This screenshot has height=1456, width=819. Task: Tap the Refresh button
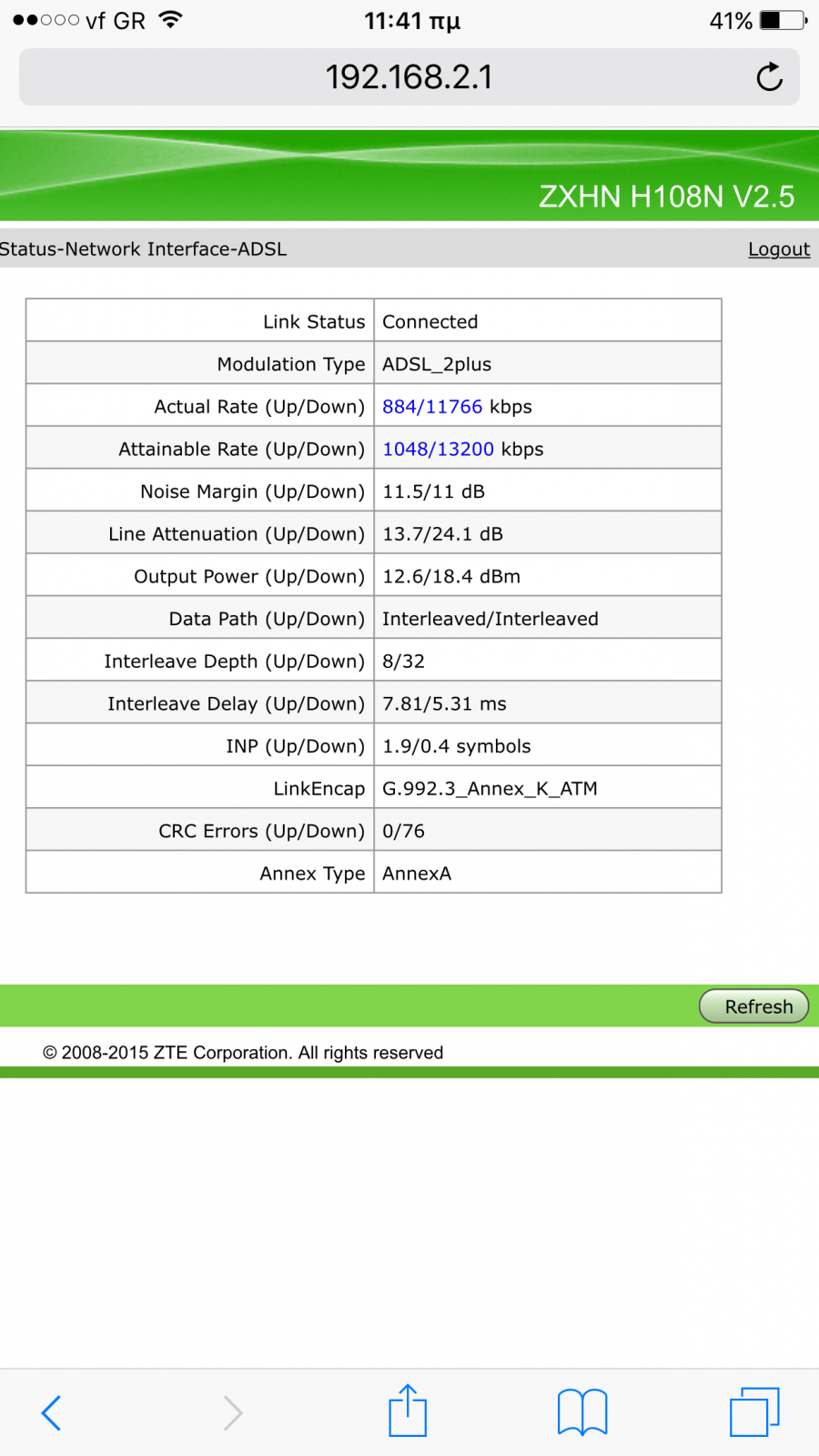753,1006
